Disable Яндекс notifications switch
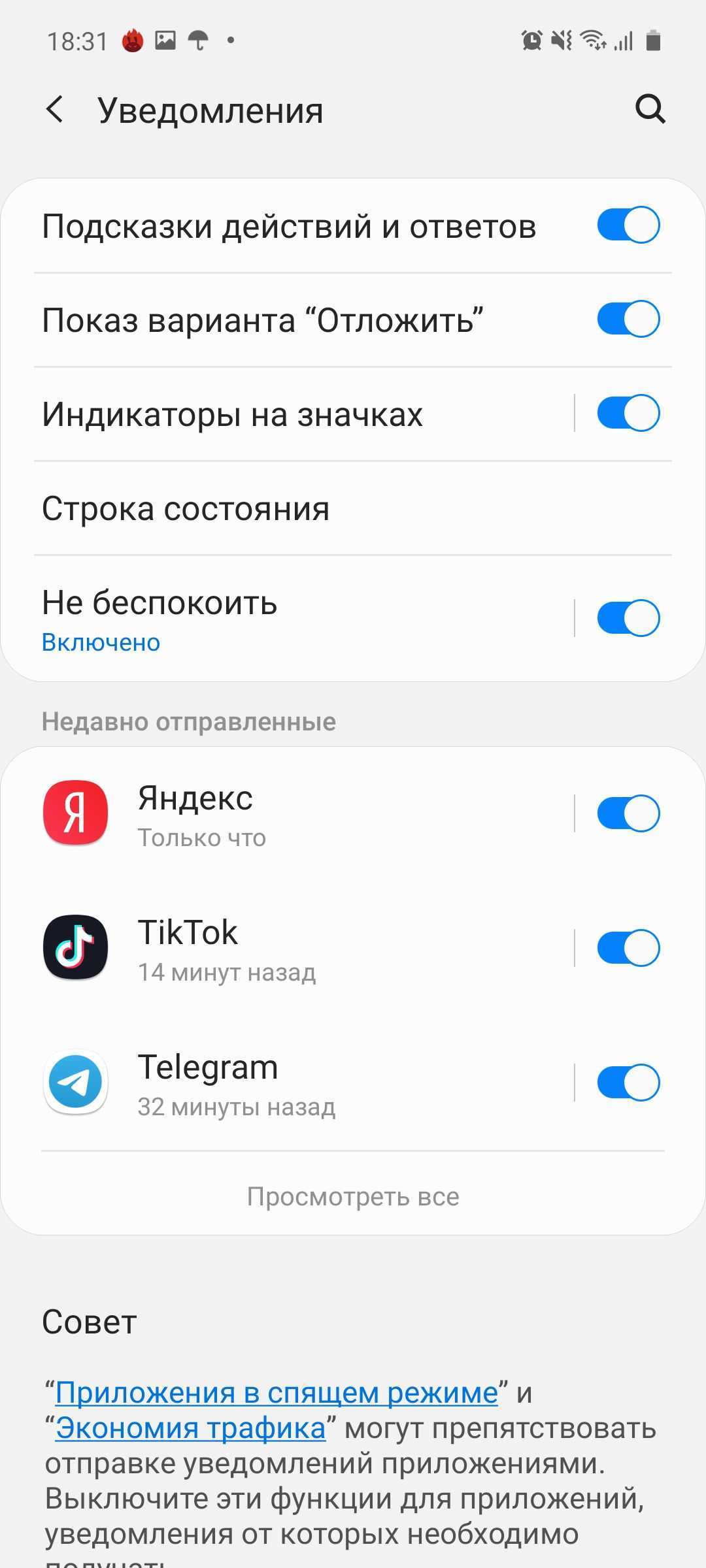Viewport: 706px width, 1568px height. click(628, 814)
